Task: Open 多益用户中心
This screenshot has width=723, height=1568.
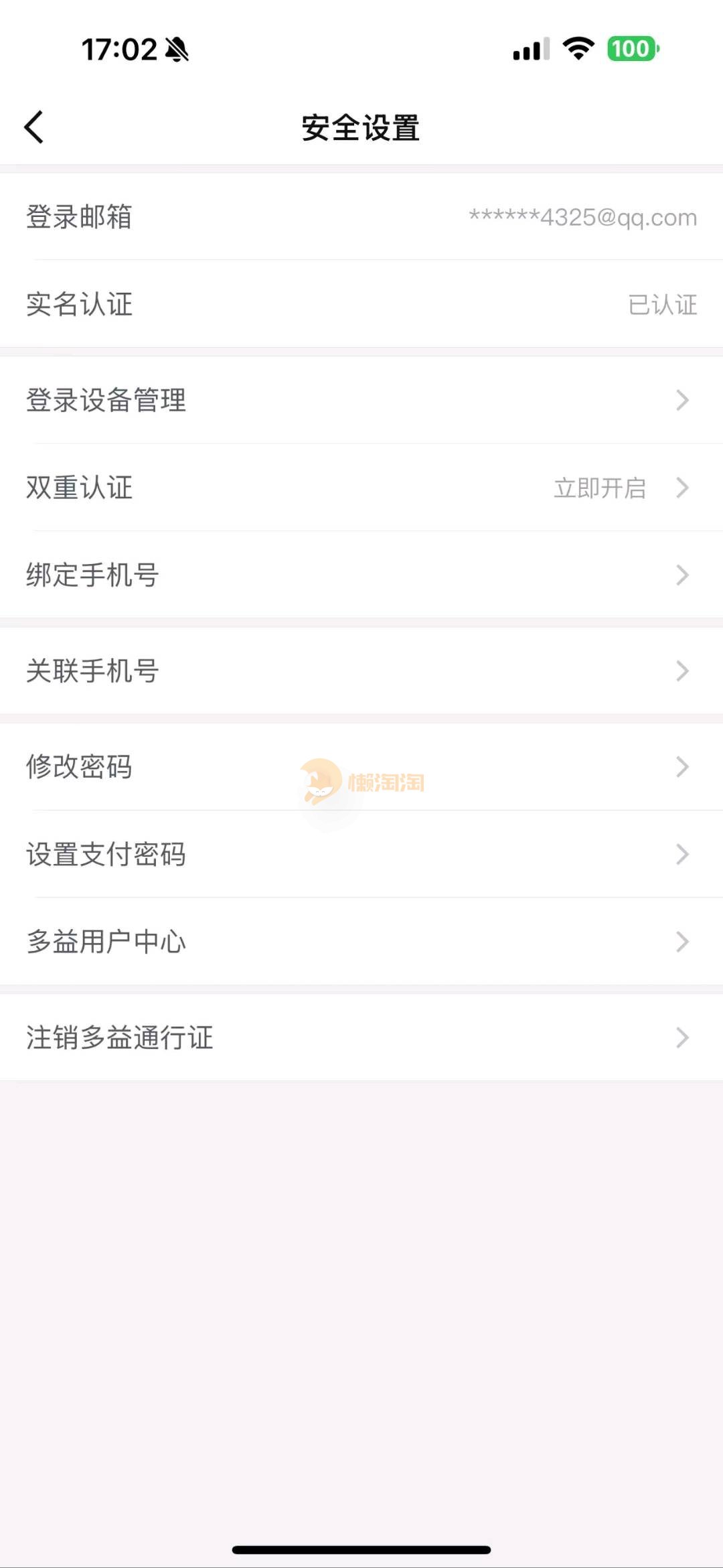Action: click(361, 941)
